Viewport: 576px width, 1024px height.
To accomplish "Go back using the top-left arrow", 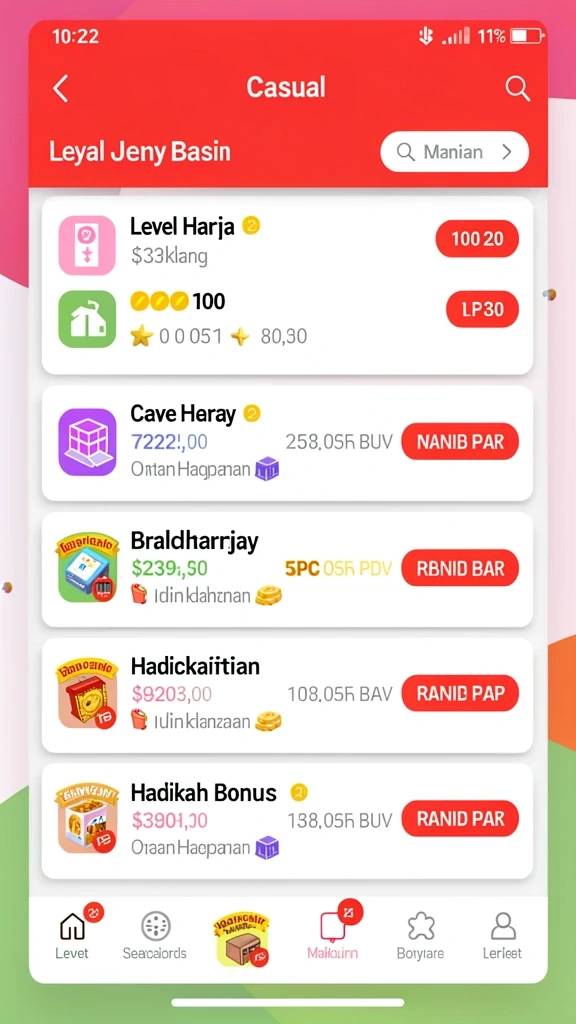I will 61,88.
